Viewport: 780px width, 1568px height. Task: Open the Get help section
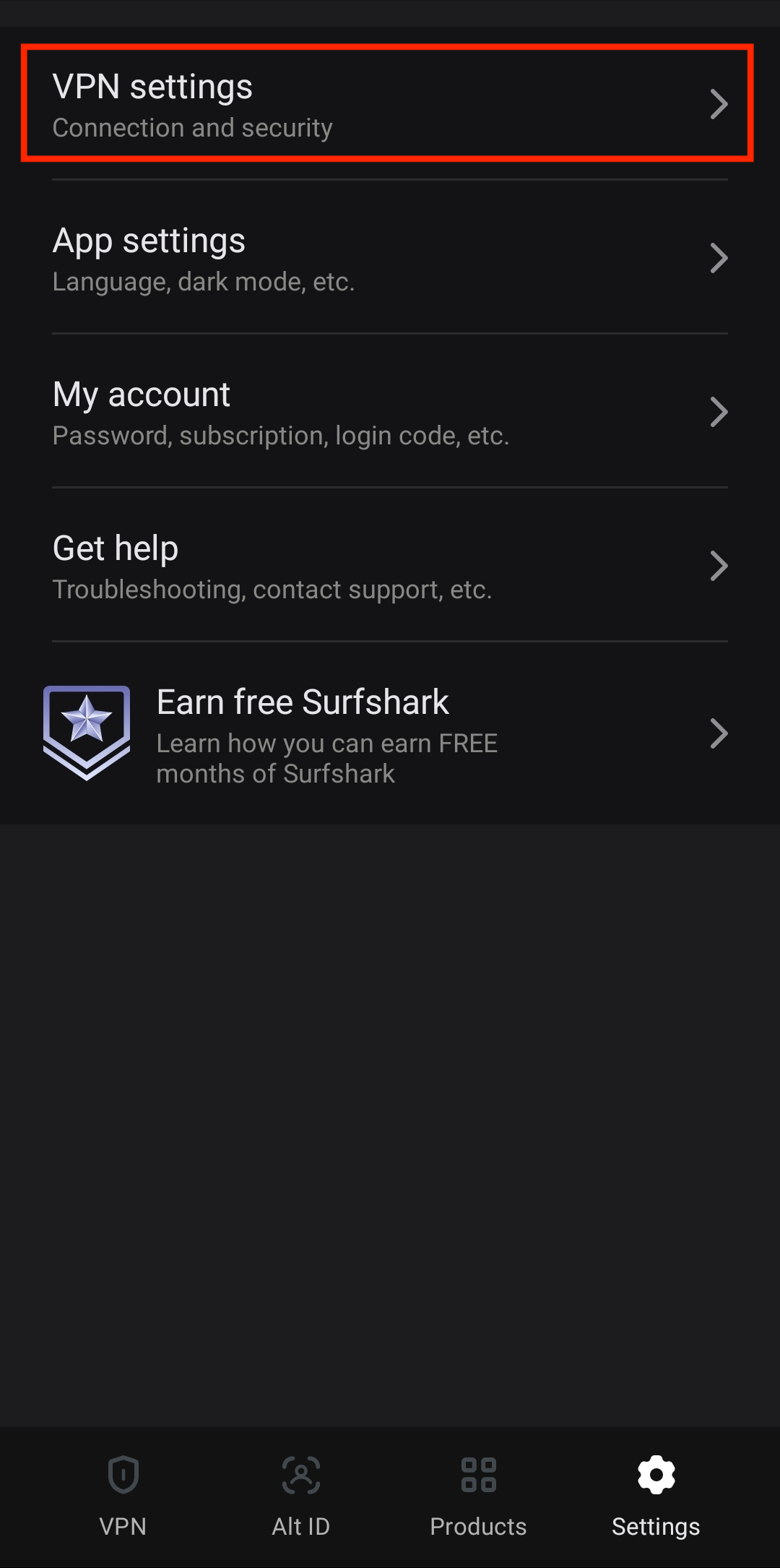(x=389, y=567)
